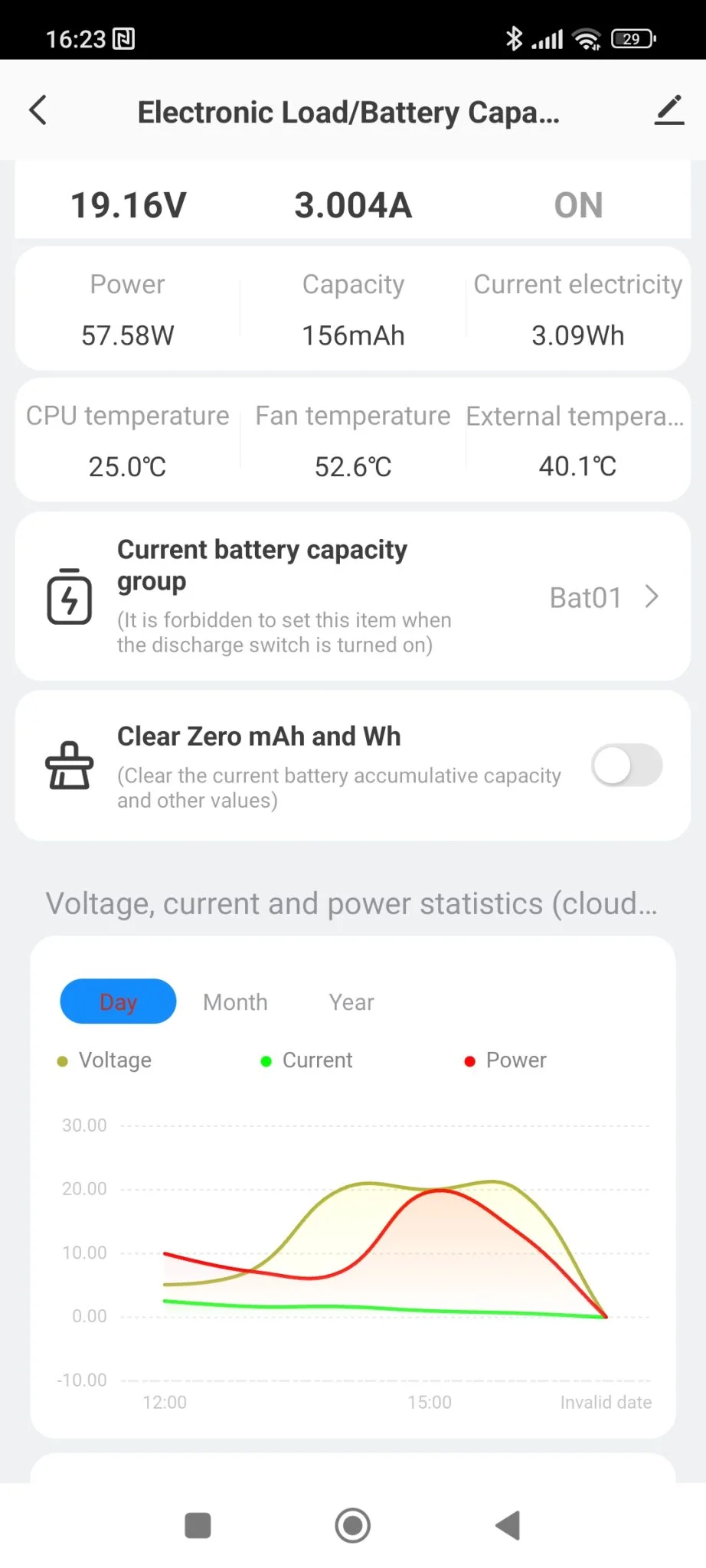Viewport: 706px width, 1568px height.
Task: Switch to the Year statistics tab
Action: click(x=351, y=1002)
